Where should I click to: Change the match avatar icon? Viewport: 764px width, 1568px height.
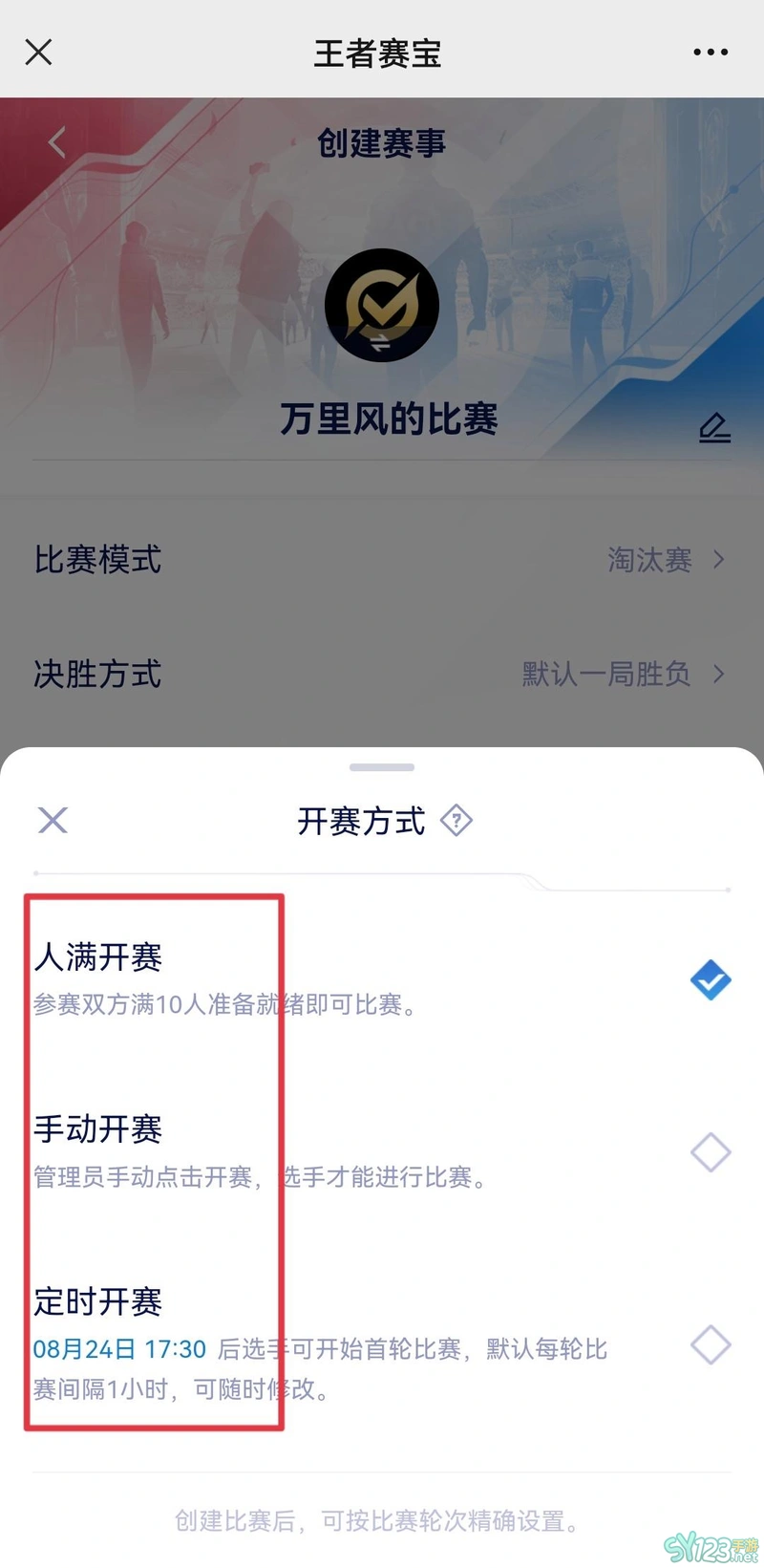coord(382,306)
